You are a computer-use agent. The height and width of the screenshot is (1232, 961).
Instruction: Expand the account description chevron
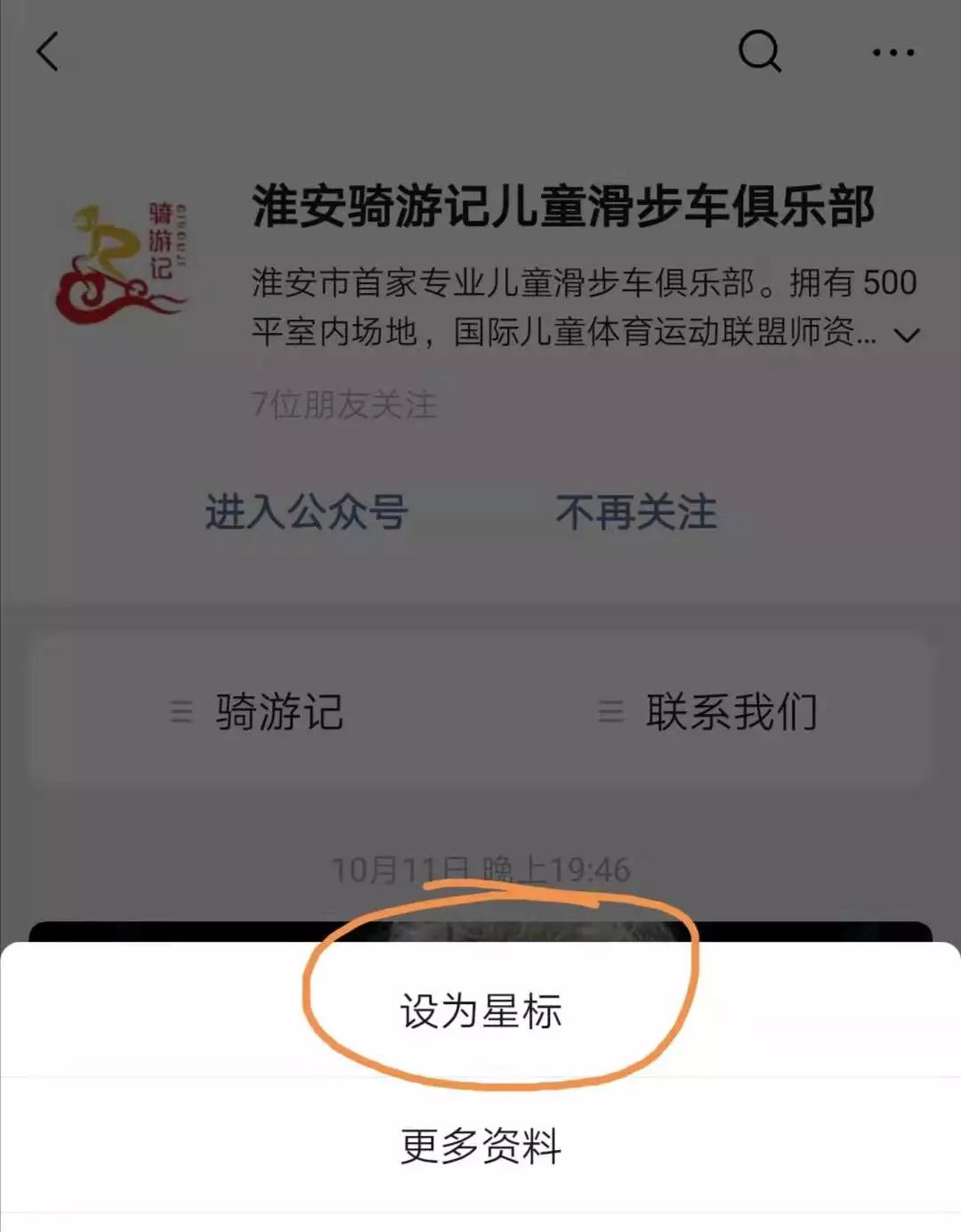coord(907,336)
